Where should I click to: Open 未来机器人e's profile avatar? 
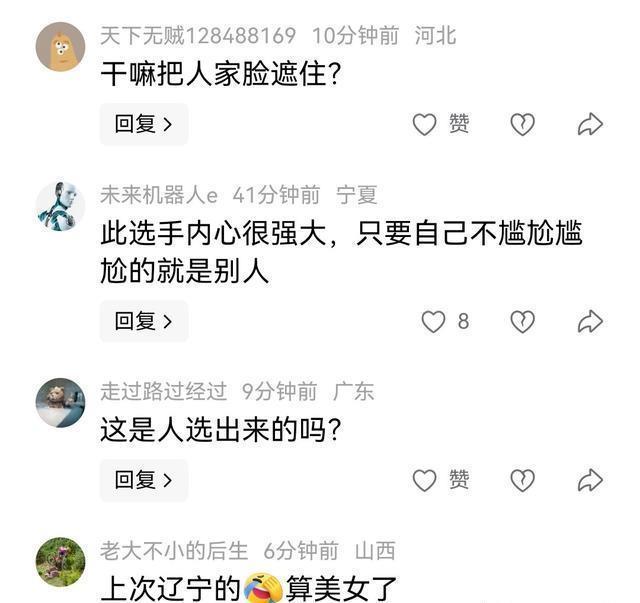tap(60, 206)
